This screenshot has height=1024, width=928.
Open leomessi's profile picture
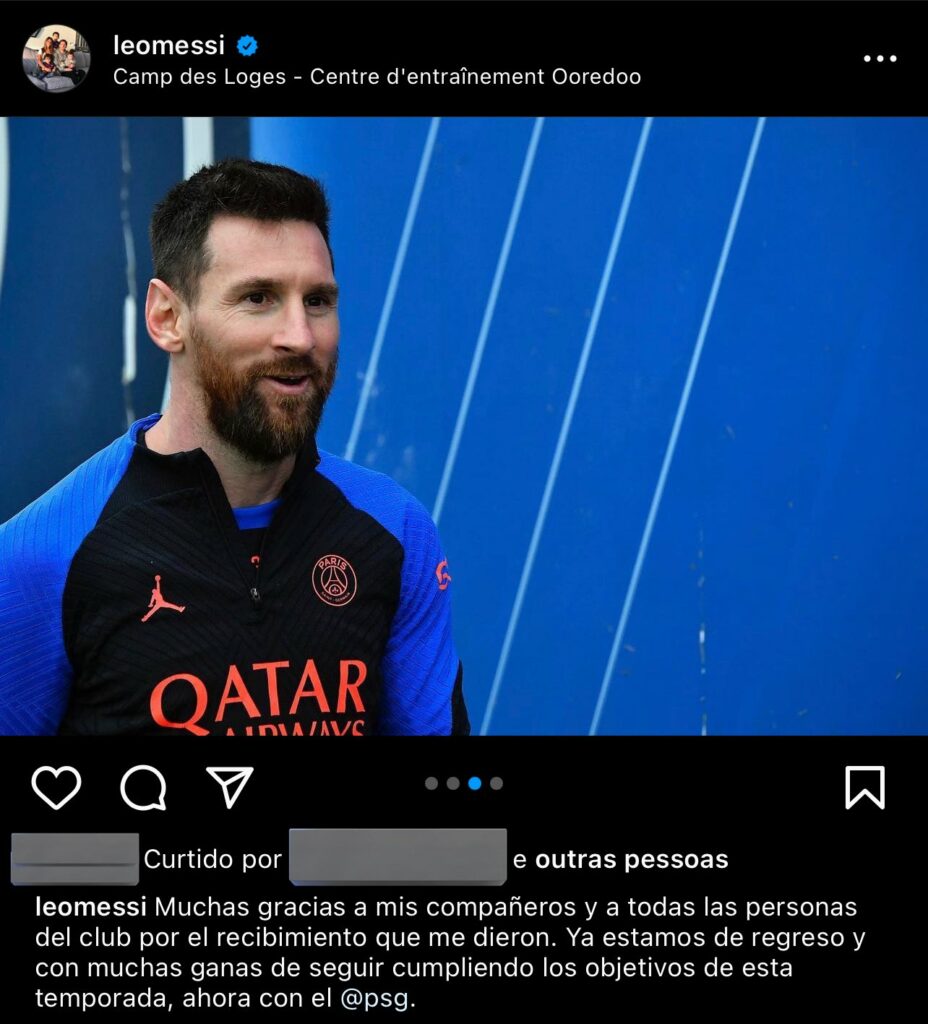[56, 59]
